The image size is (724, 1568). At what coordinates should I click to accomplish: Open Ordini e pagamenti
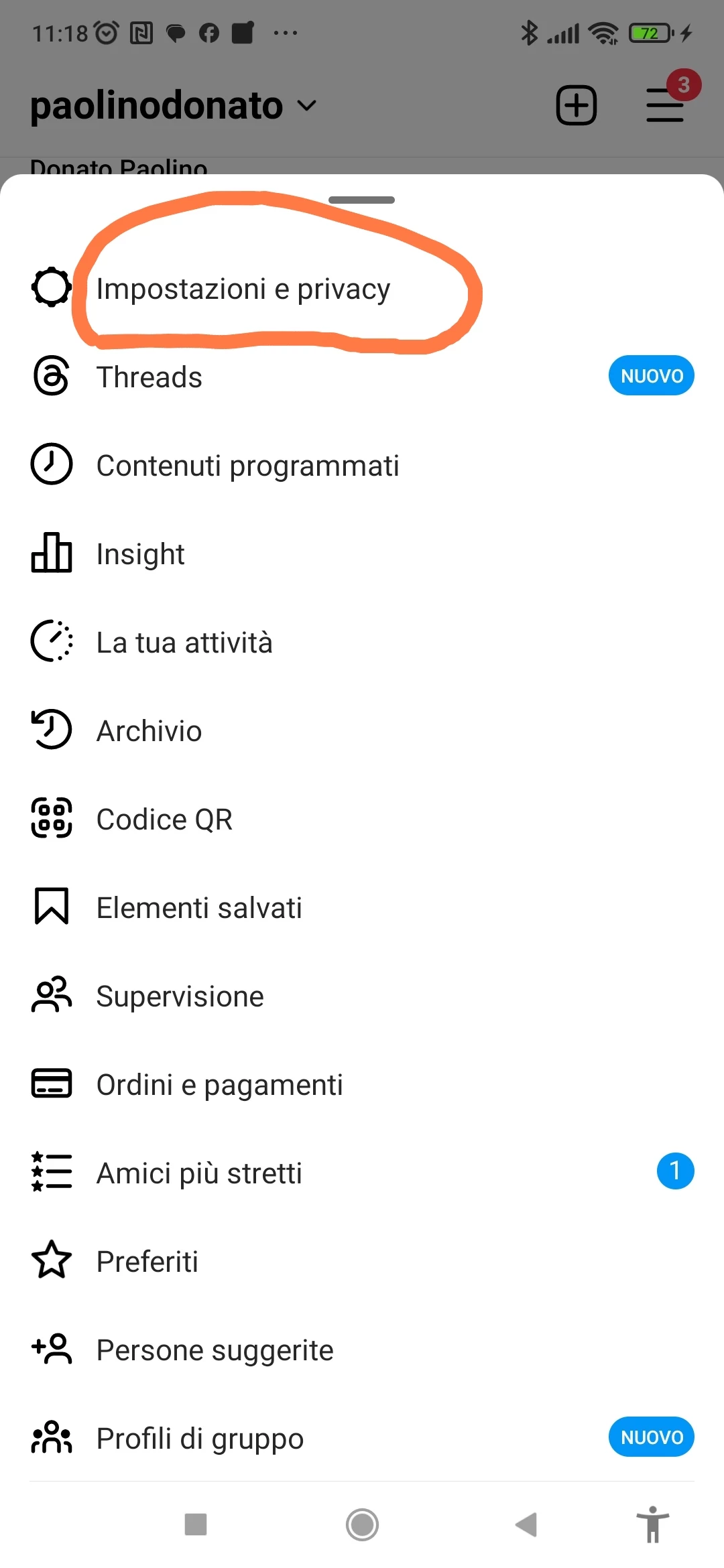tap(362, 1084)
